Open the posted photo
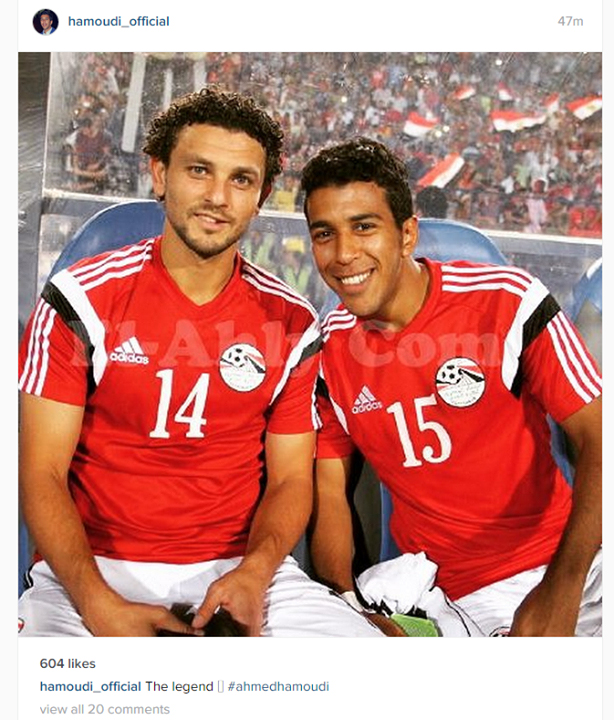 309,344
